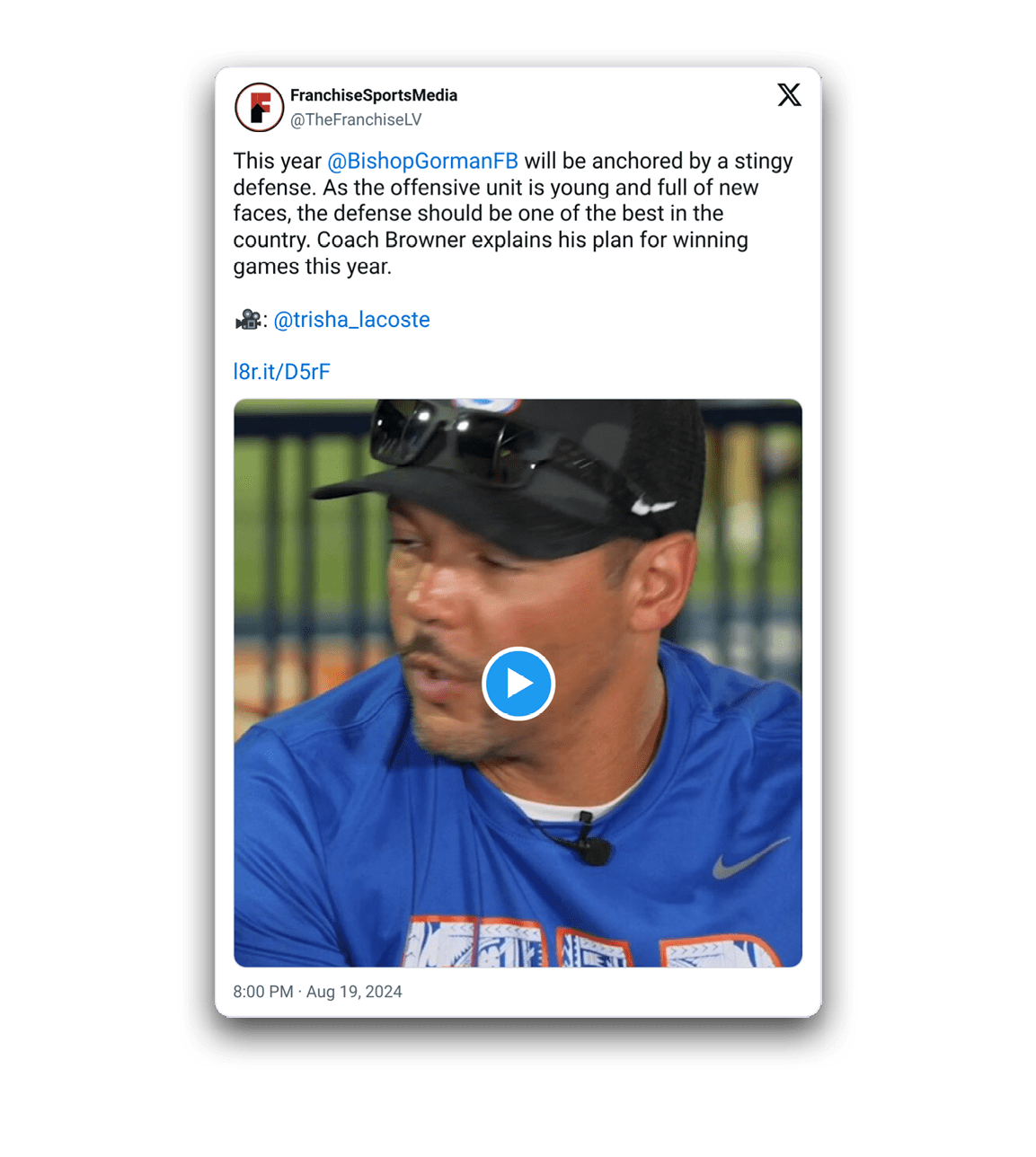Viewport: 1036px width, 1157px height.
Task: Follow the l8r.it/D5rF link
Action: pyautogui.click(x=281, y=372)
